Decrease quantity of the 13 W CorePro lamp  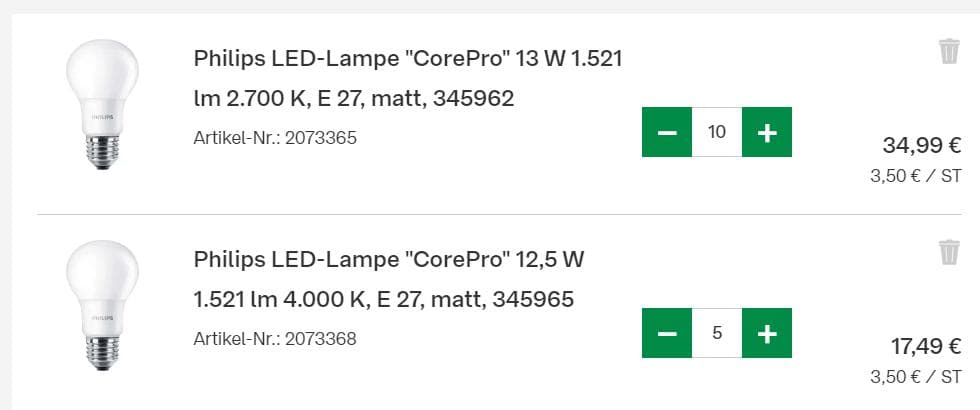[667, 132]
